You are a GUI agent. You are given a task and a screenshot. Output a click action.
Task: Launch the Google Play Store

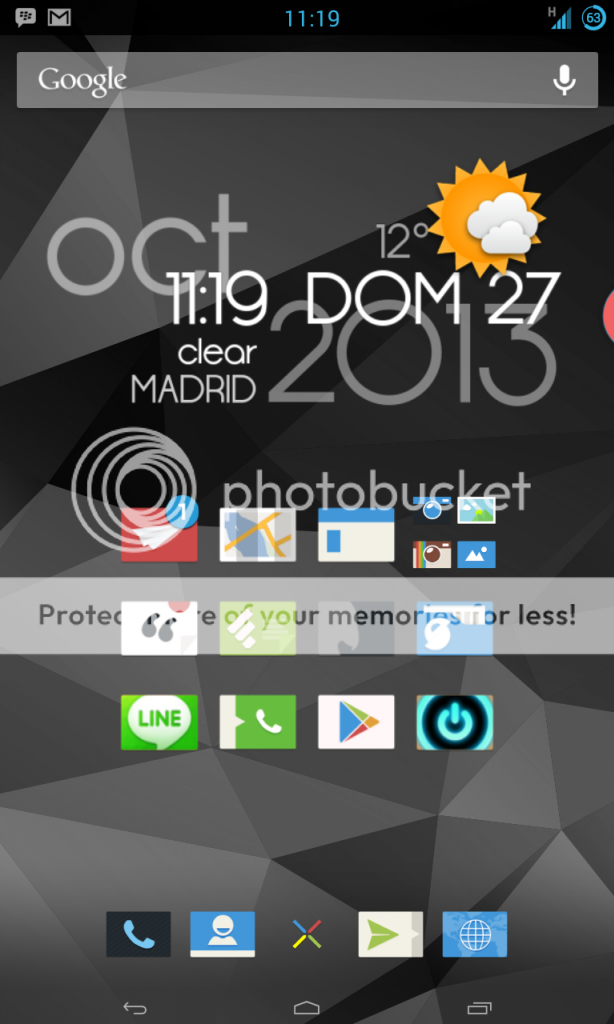pos(356,722)
